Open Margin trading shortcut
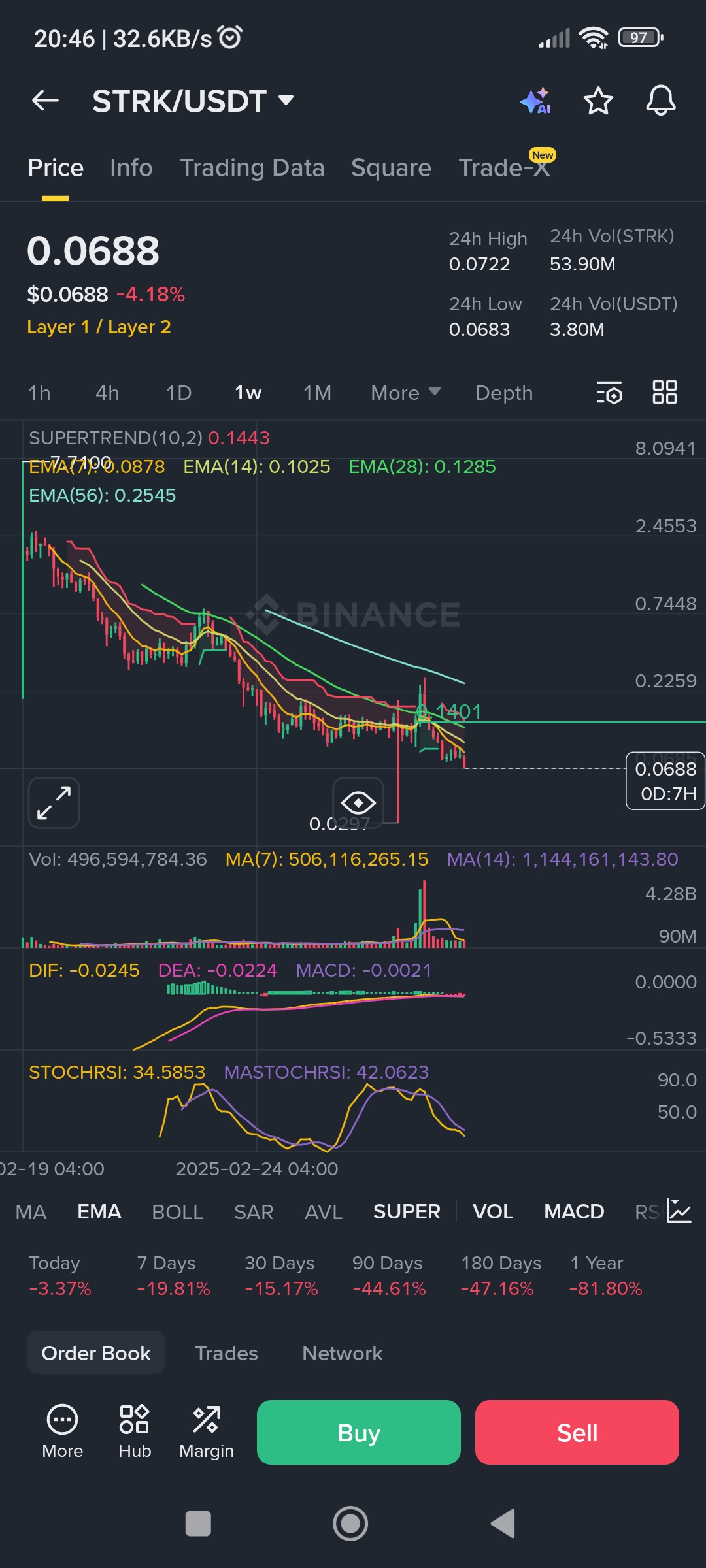 click(x=206, y=1432)
